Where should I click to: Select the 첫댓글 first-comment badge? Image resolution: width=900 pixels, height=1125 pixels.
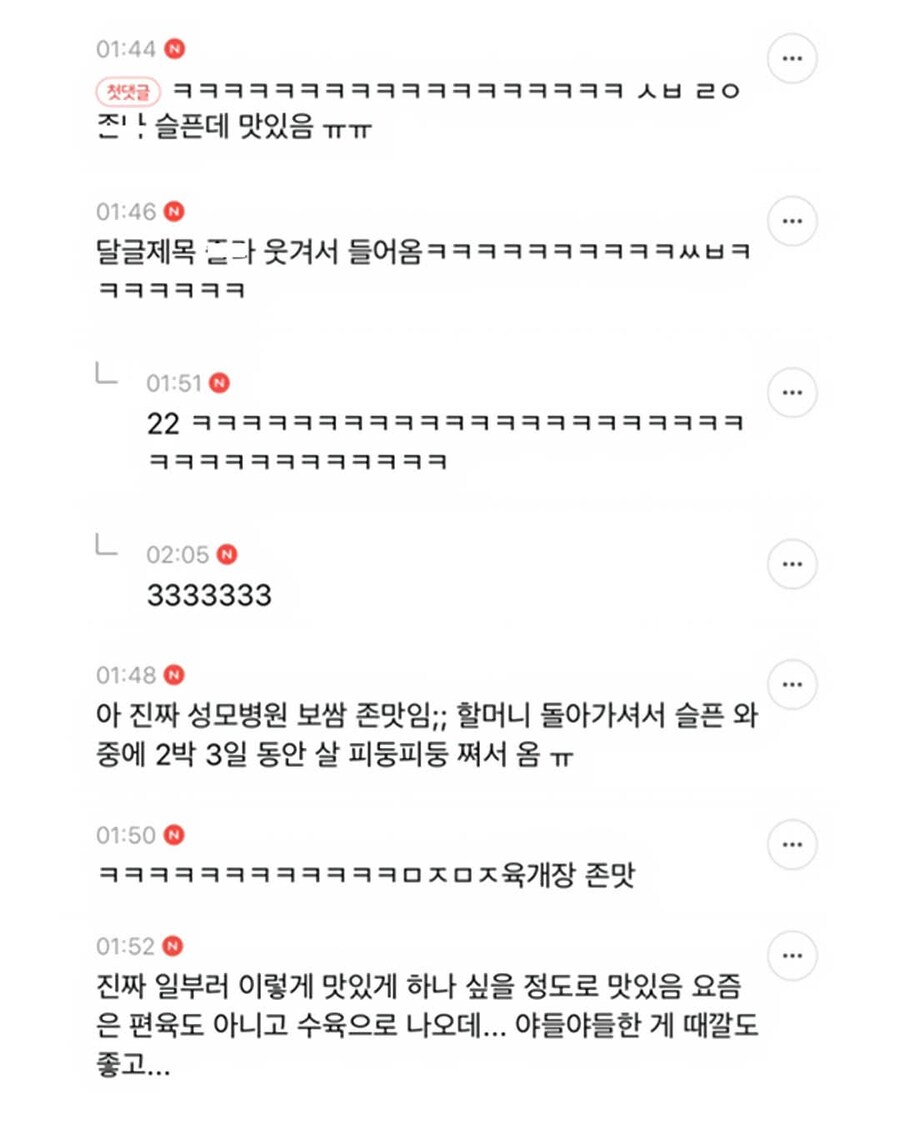(127, 88)
